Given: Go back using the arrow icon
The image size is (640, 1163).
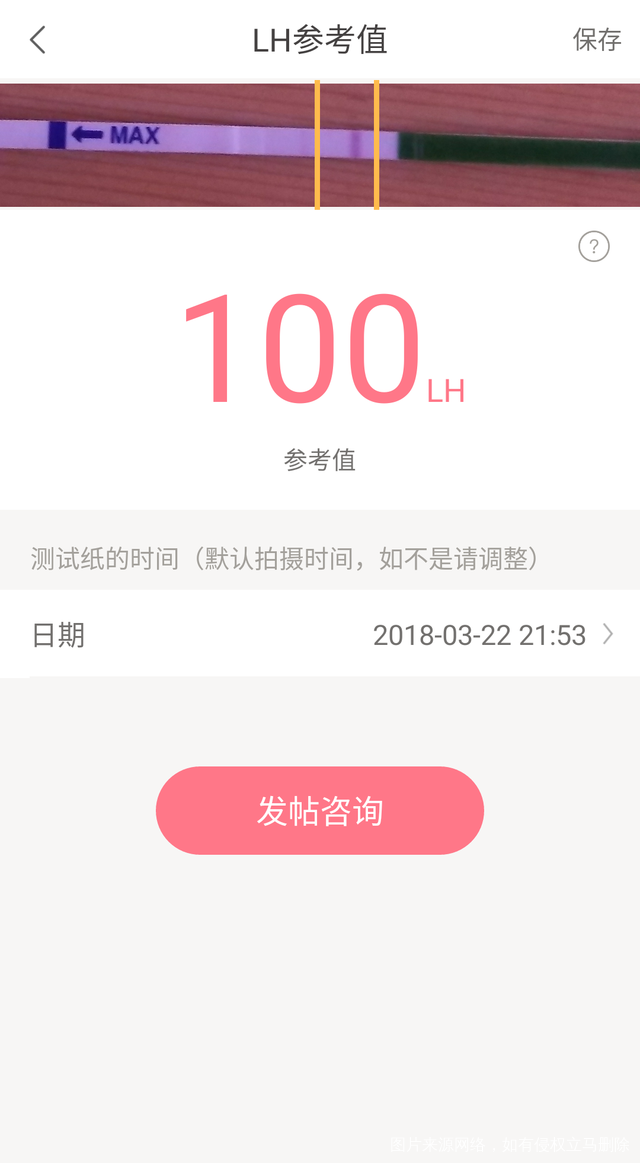Looking at the screenshot, I should [x=38, y=40].
